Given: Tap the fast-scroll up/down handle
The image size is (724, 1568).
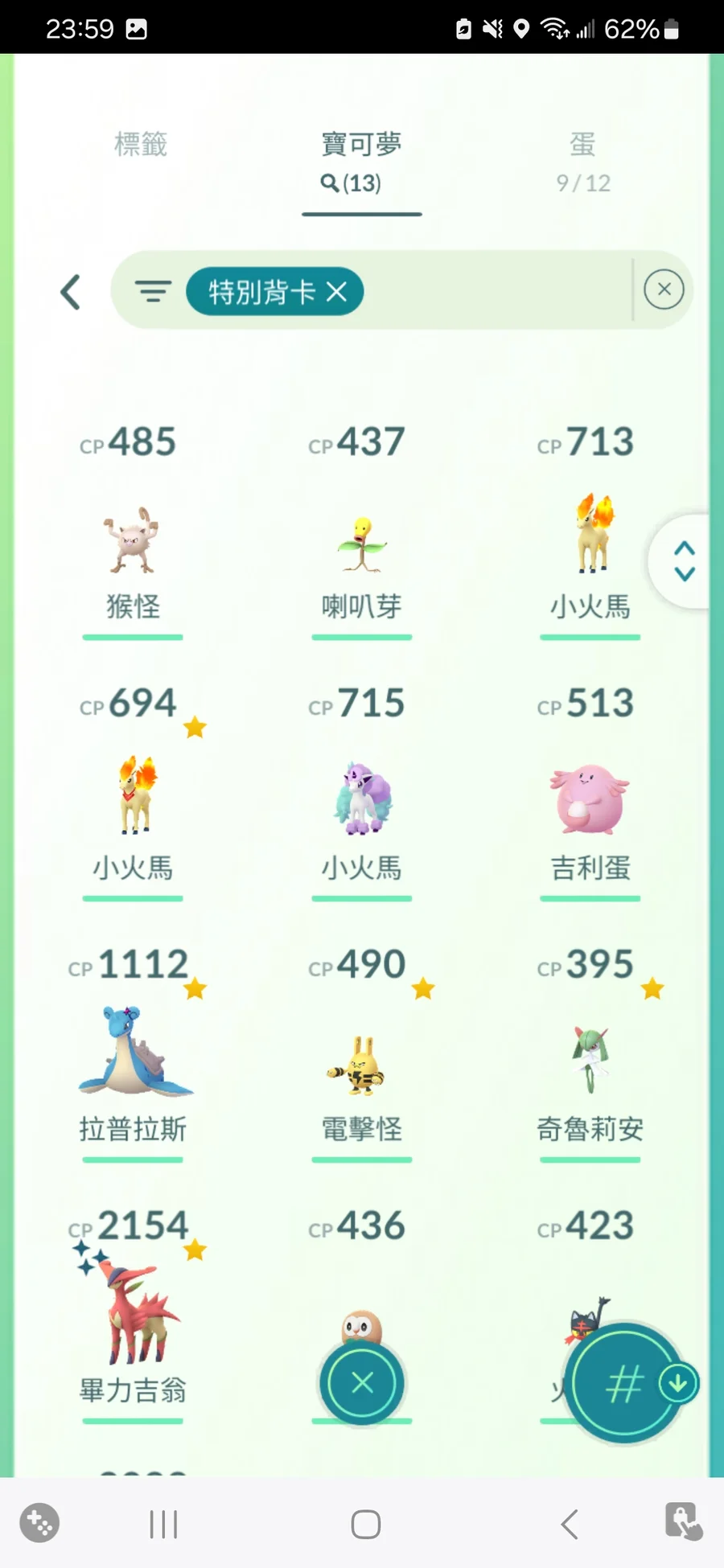Looking at the screenshot, I should coord(684,561).
